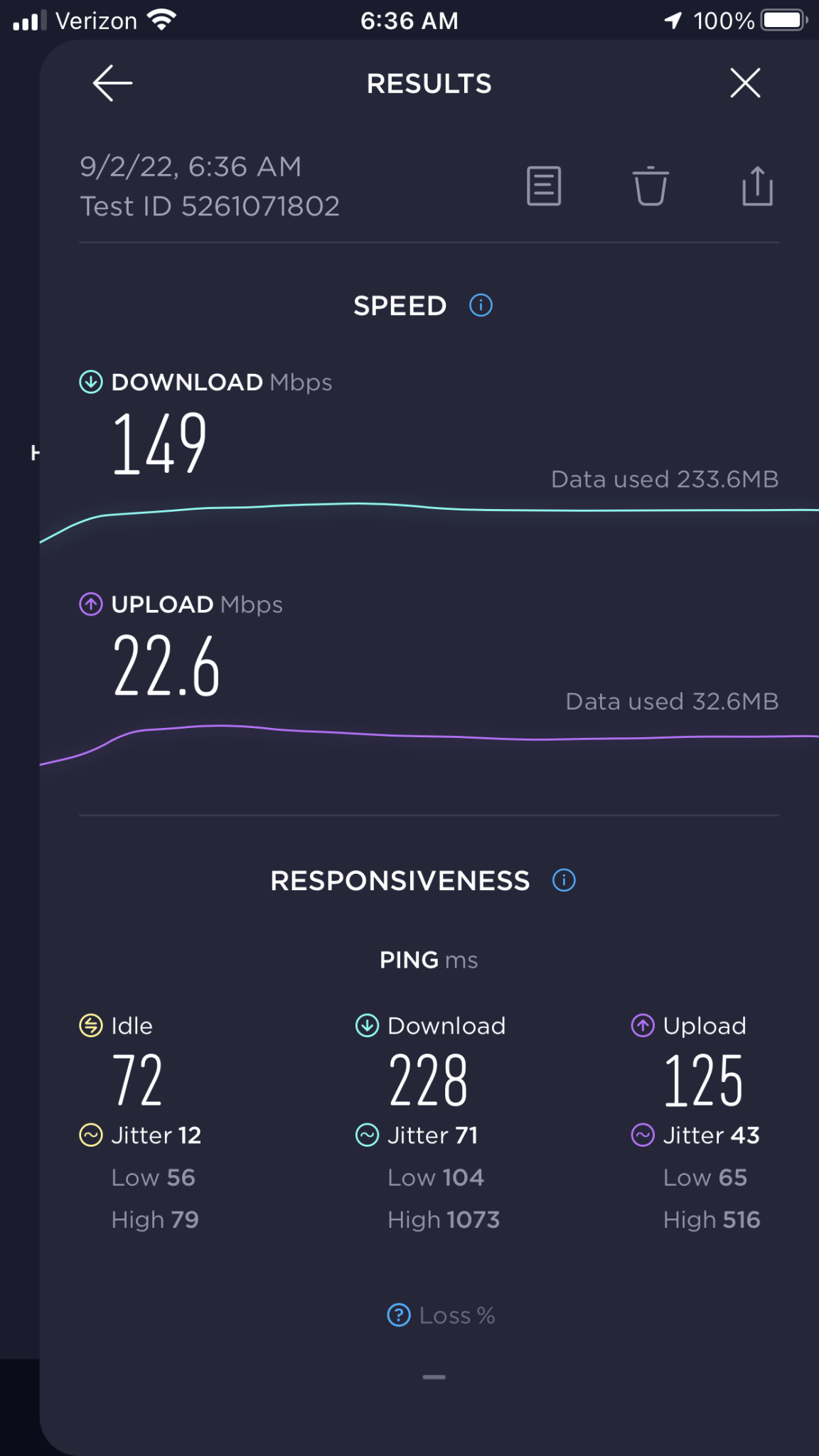The height and width of the screenshot is (1456, 819).
Task: Open the info icon next to Responsiveness
Action: 564,880
